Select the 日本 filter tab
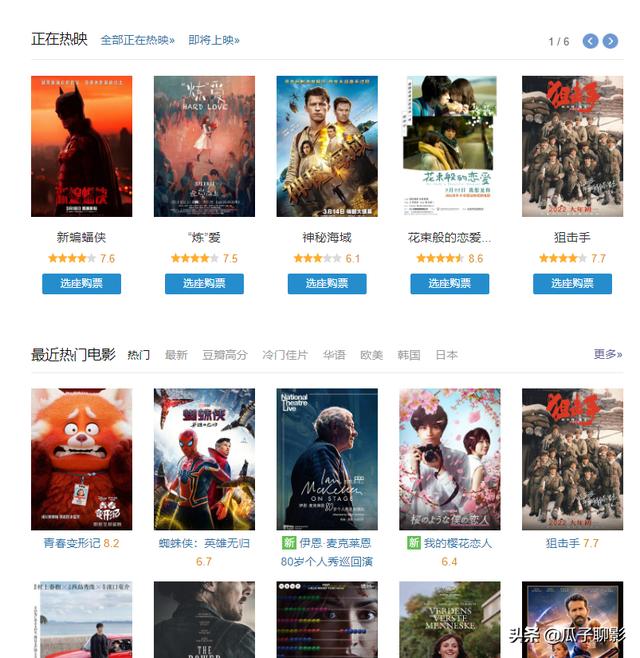 [446, 355]
